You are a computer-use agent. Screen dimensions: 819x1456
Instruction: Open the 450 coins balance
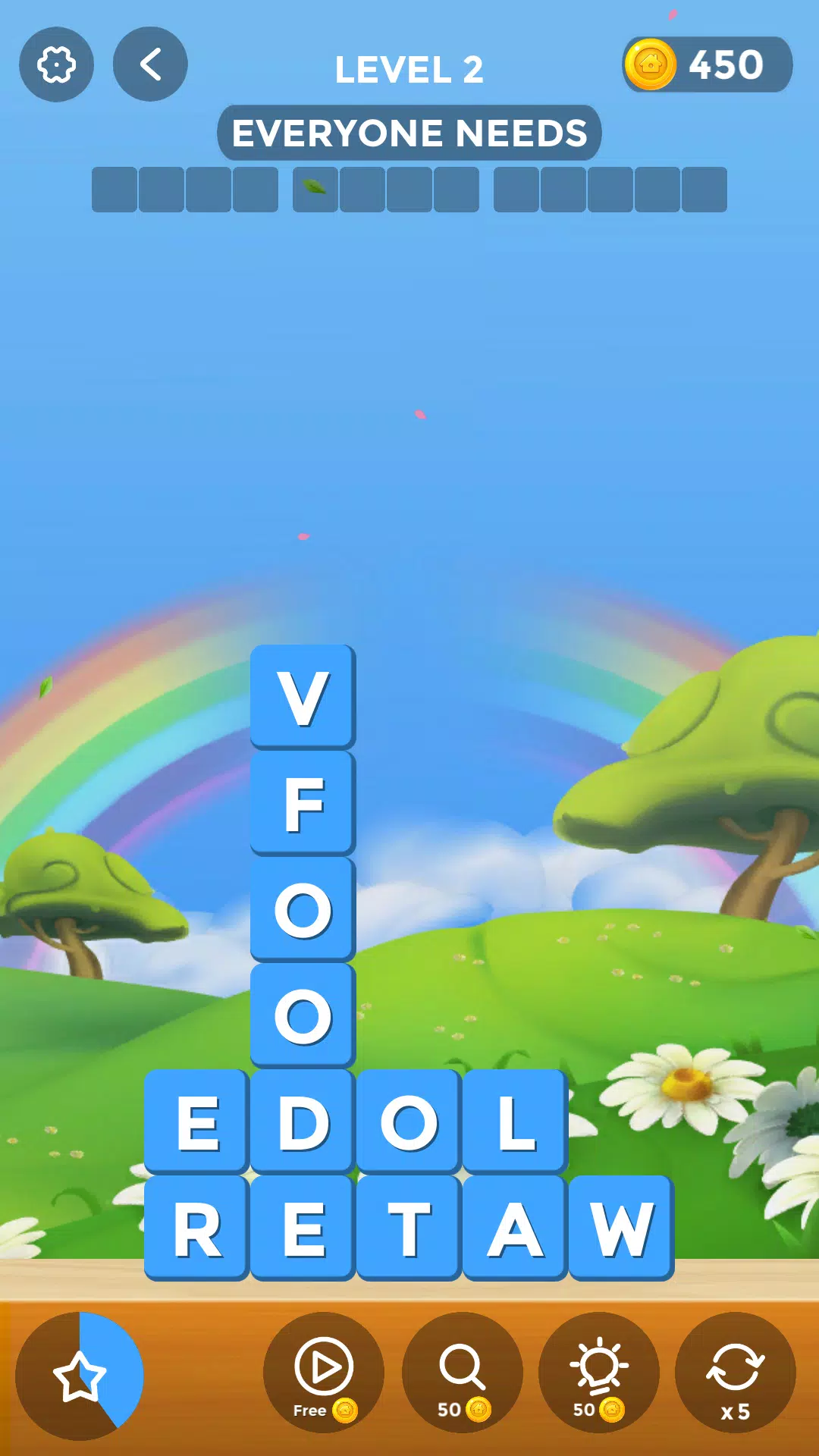tap(708, 64)
